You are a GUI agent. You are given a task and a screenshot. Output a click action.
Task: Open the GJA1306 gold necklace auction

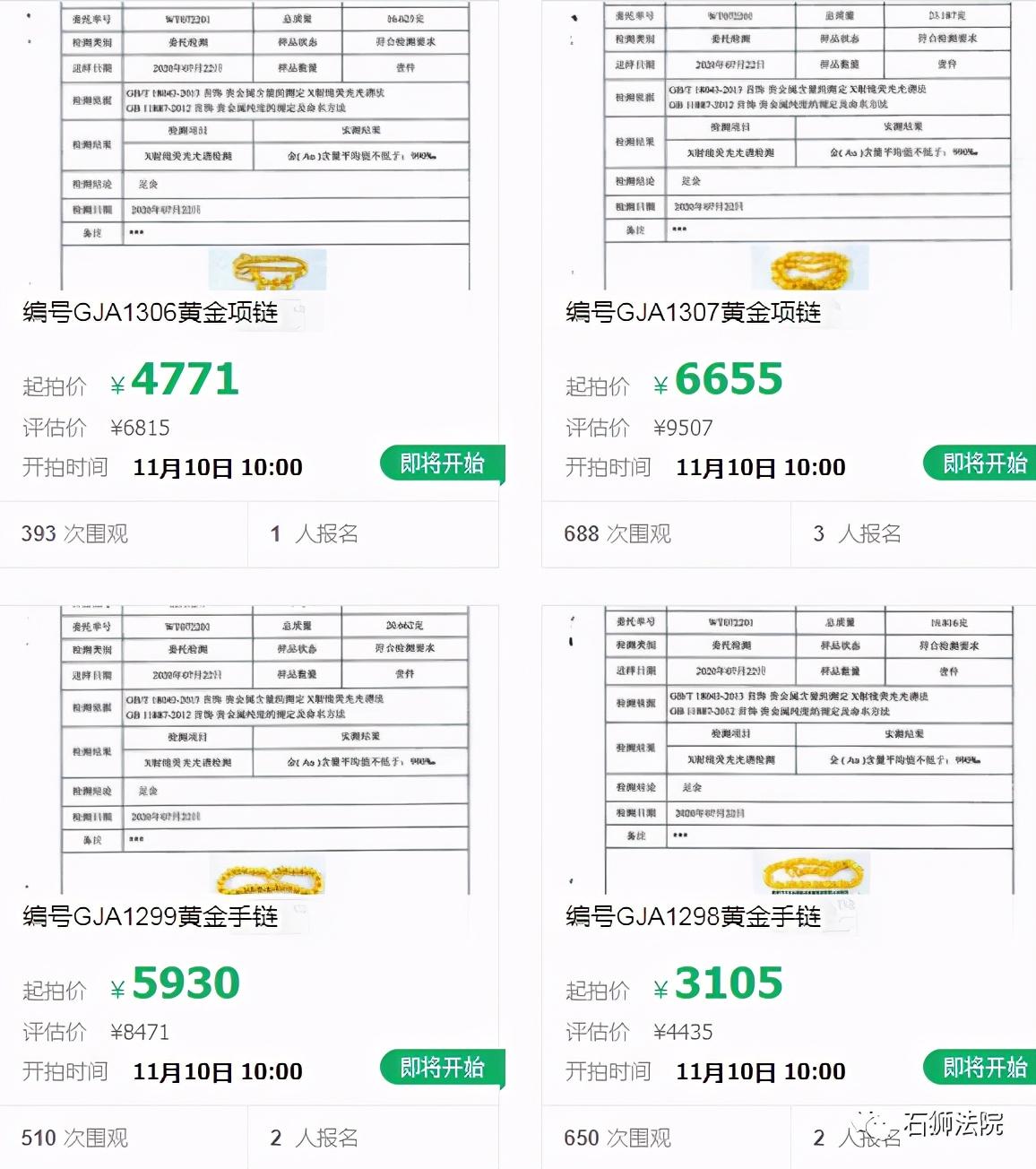151,313
